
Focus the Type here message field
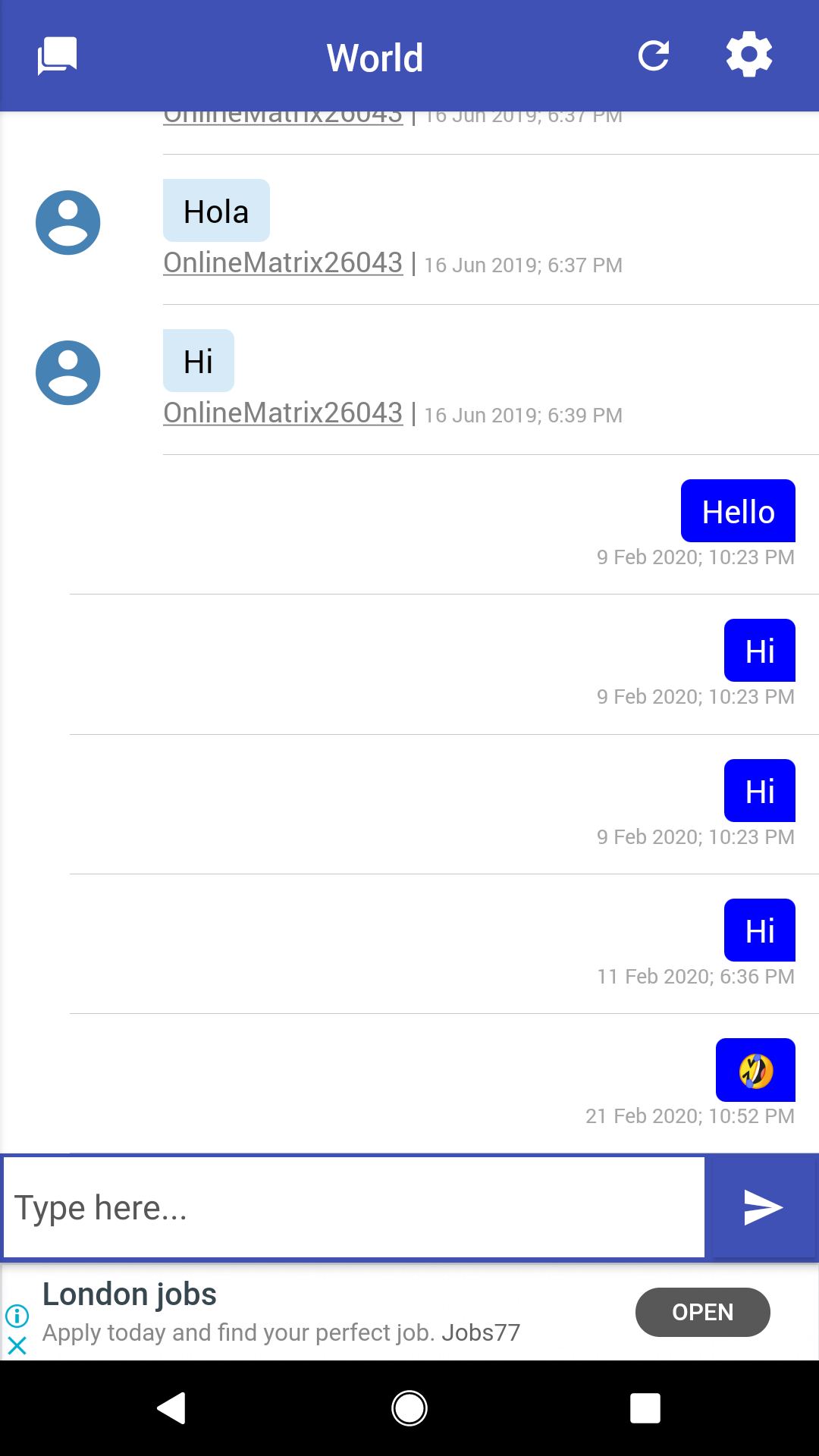pyautogui.click(x=354, y=1207)
